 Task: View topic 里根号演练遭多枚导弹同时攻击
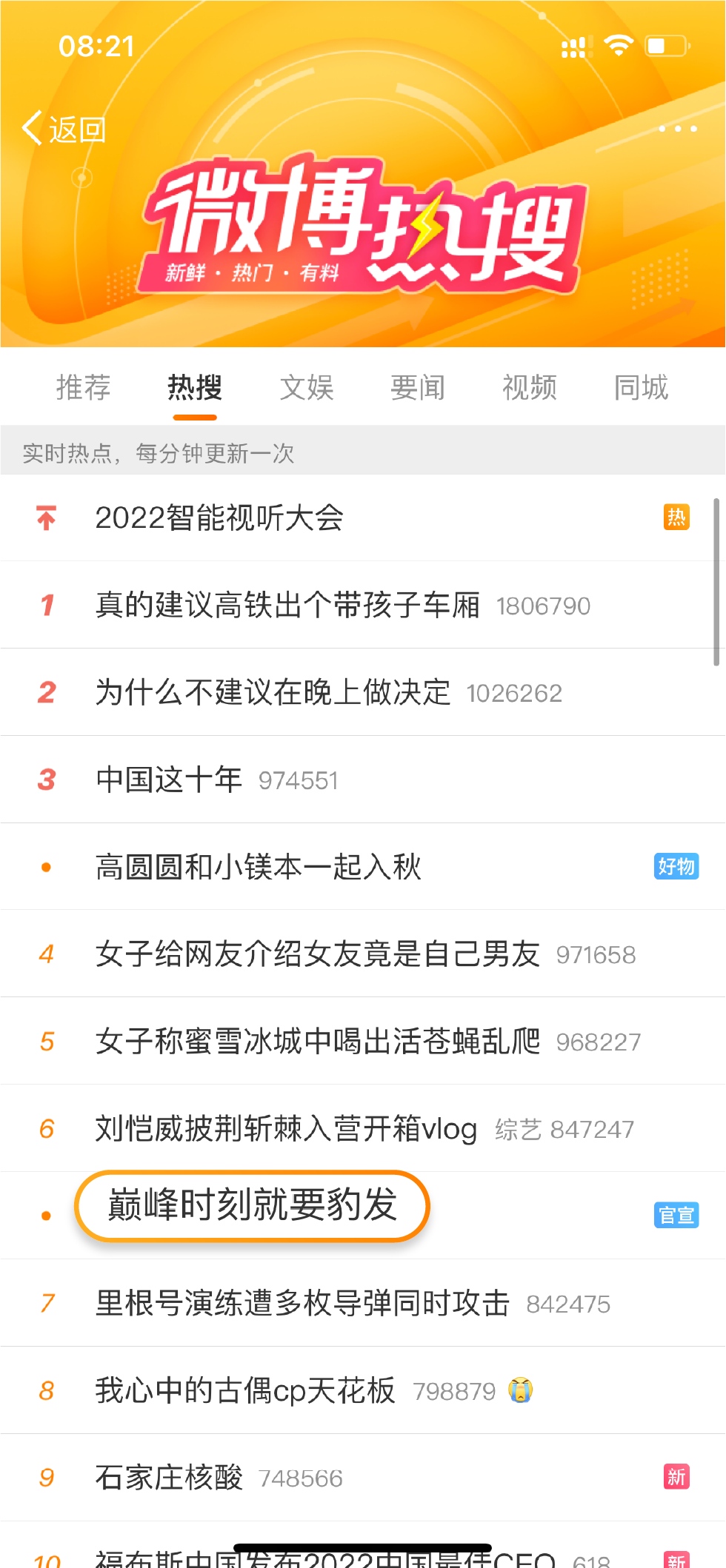pos(363,1304)
